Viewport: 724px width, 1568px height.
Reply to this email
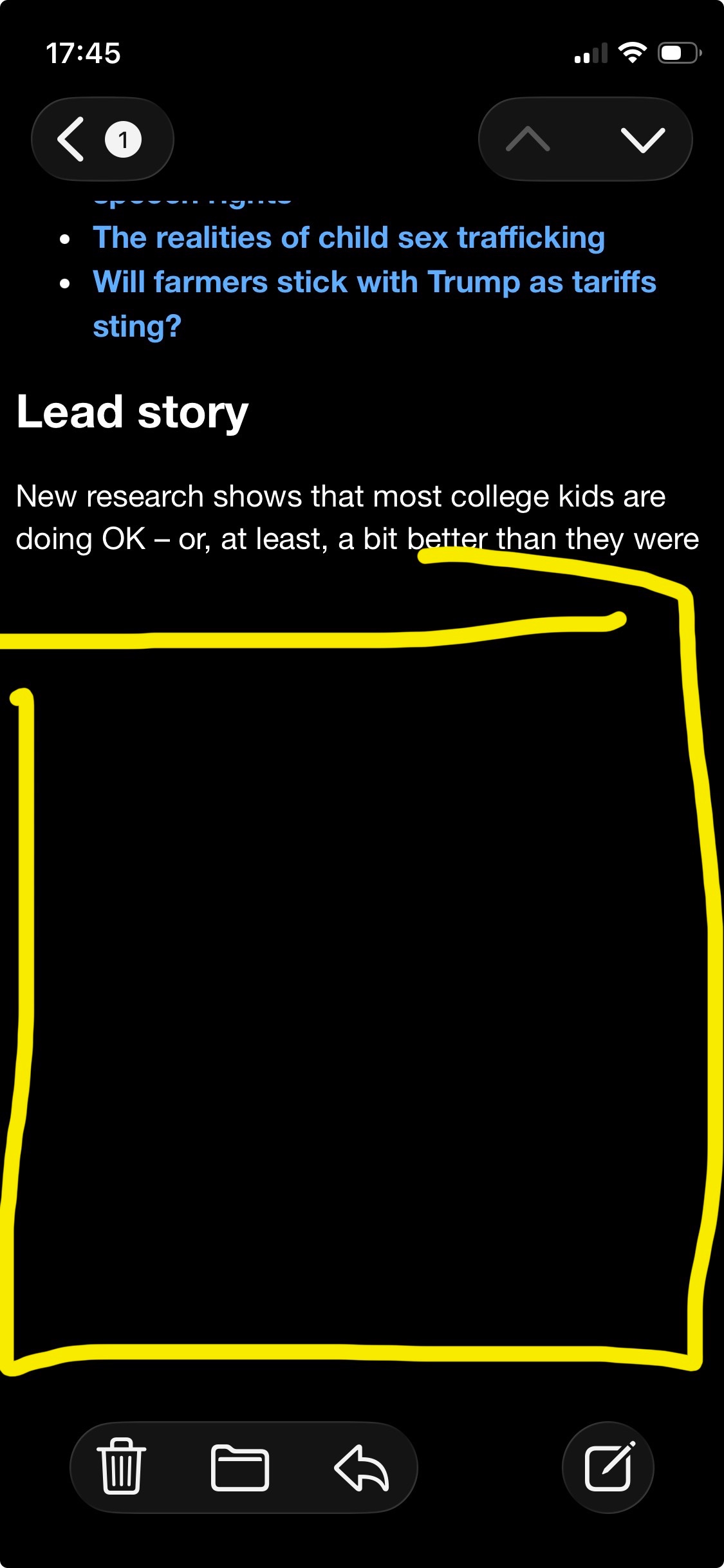point(362,1468)
